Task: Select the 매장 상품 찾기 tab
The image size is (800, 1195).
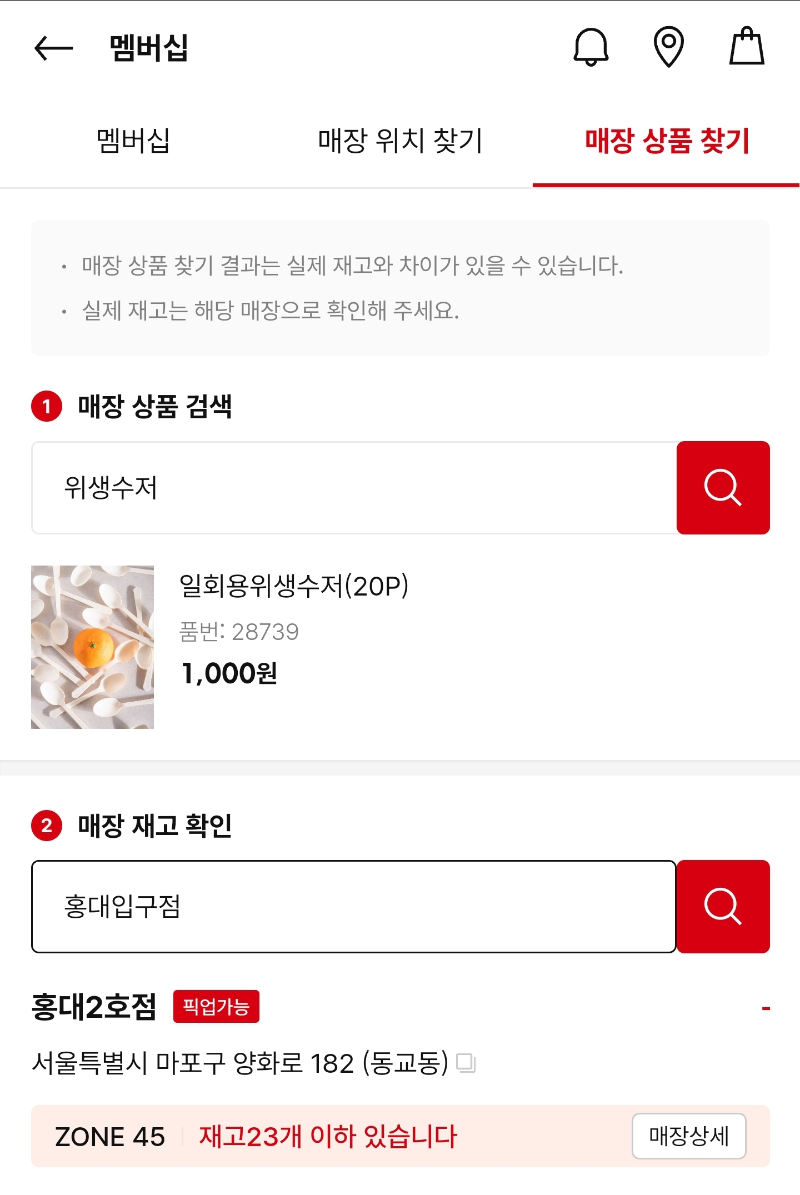Action: 667,141
